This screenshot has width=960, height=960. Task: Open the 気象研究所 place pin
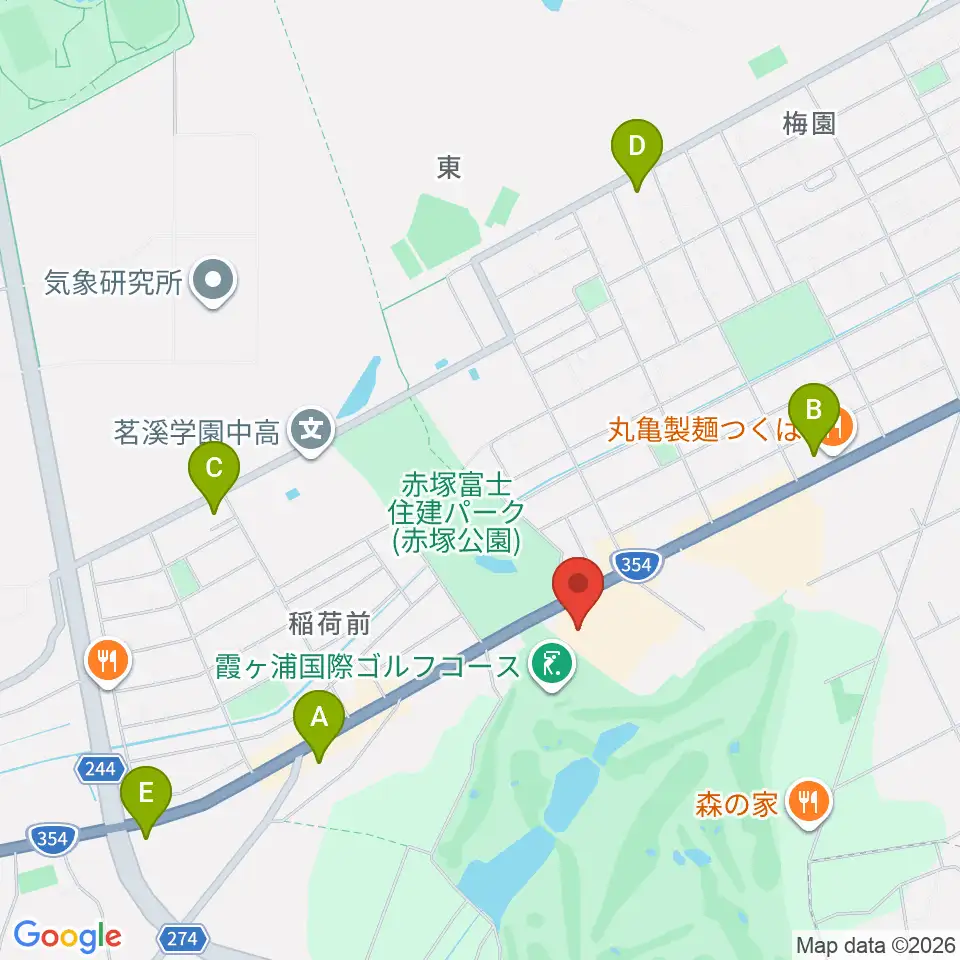[213, 282]
